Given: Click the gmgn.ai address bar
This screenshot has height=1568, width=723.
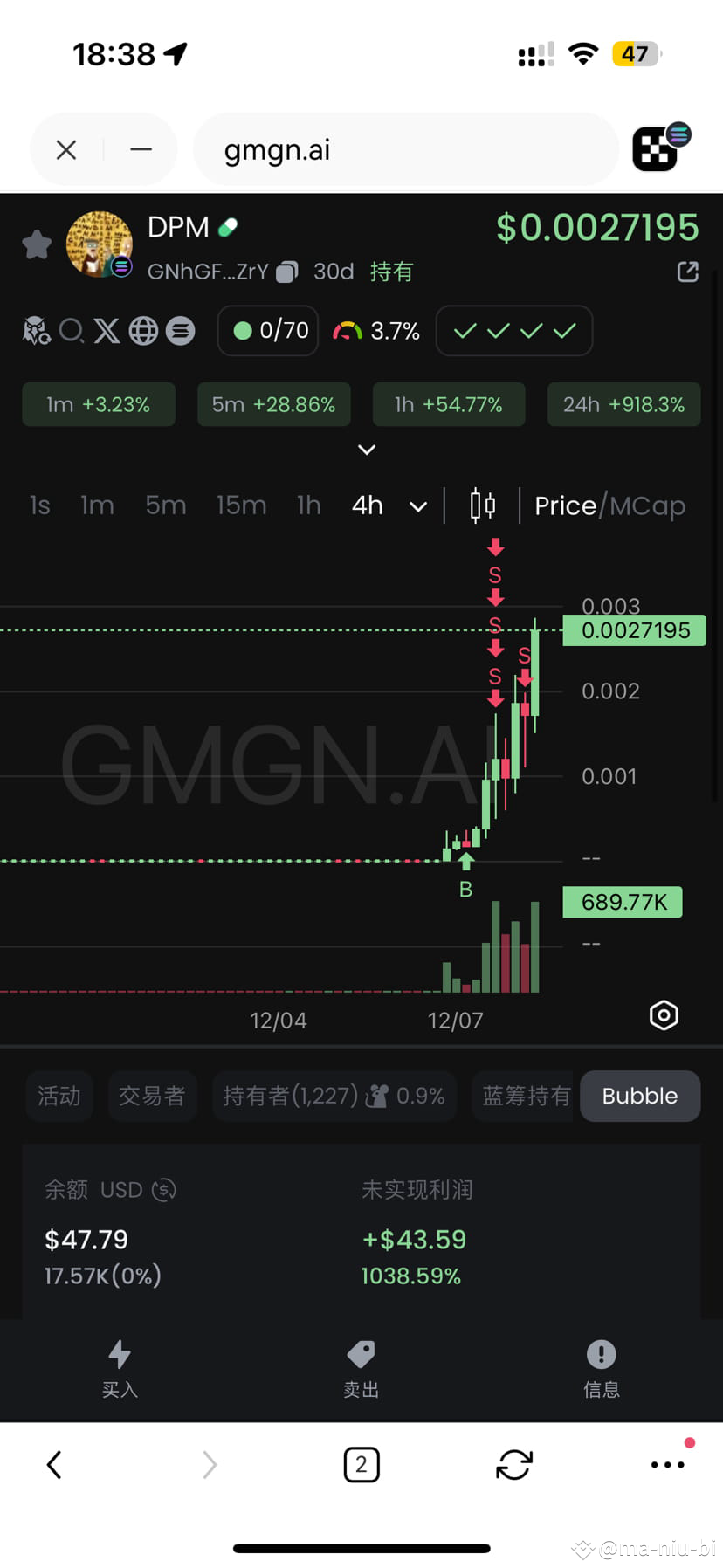Looking at the screenshot, I should coord(404,148).
